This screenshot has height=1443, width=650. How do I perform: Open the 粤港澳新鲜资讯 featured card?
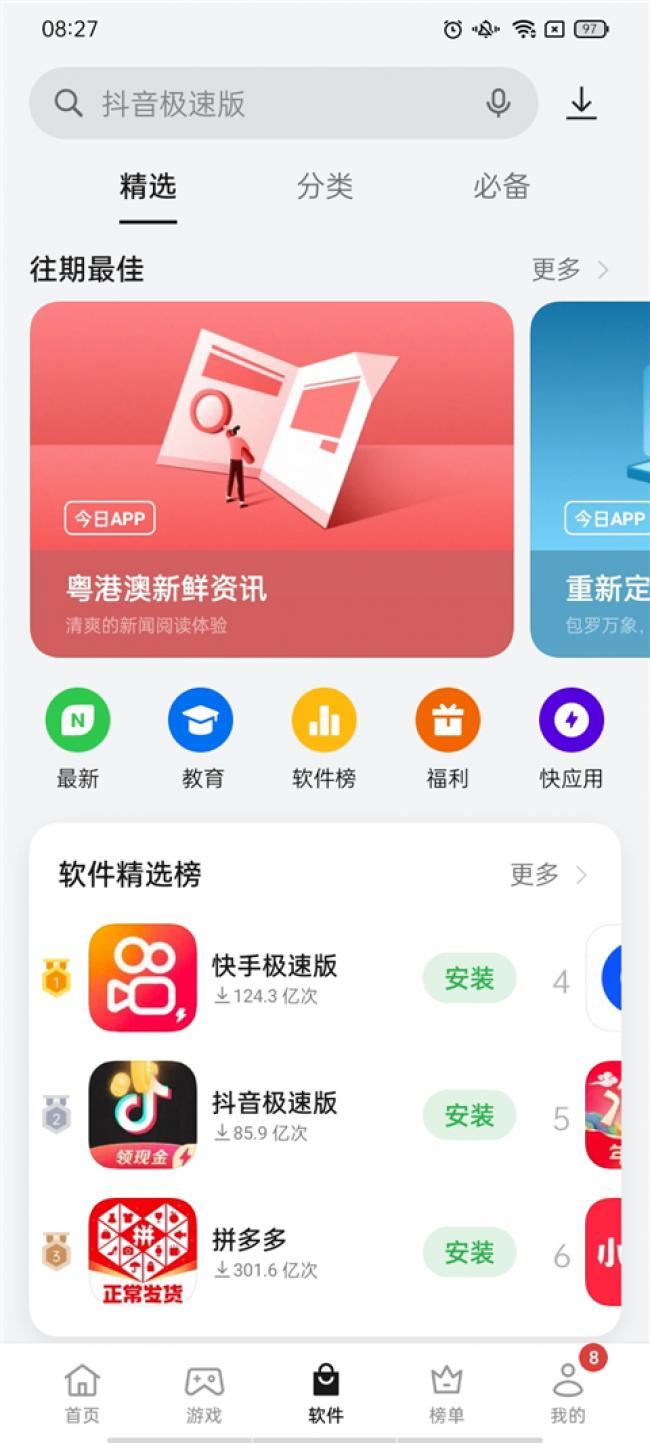coord(272,479)
